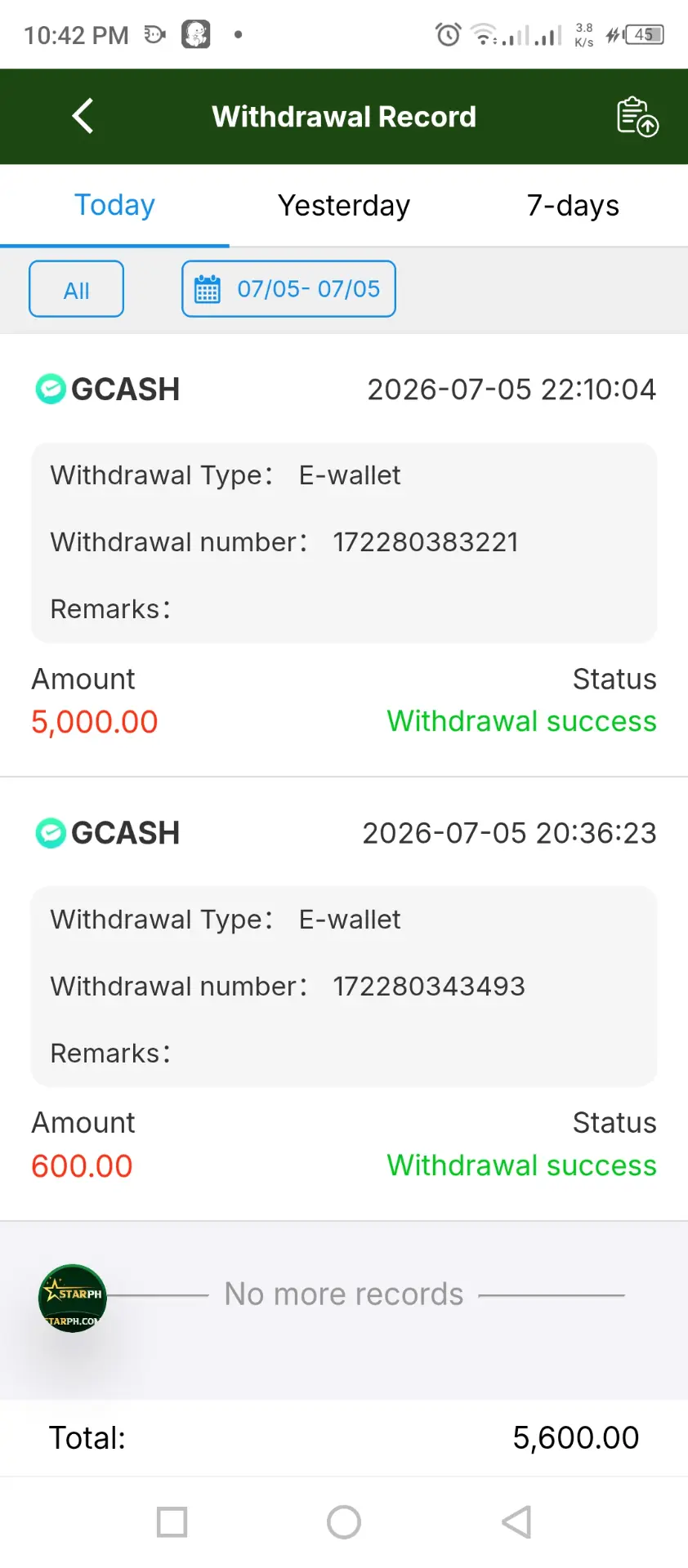Open recent apps from navigation bar
The height and width of the screenshot is (1568, 688).
[172, 1522]
